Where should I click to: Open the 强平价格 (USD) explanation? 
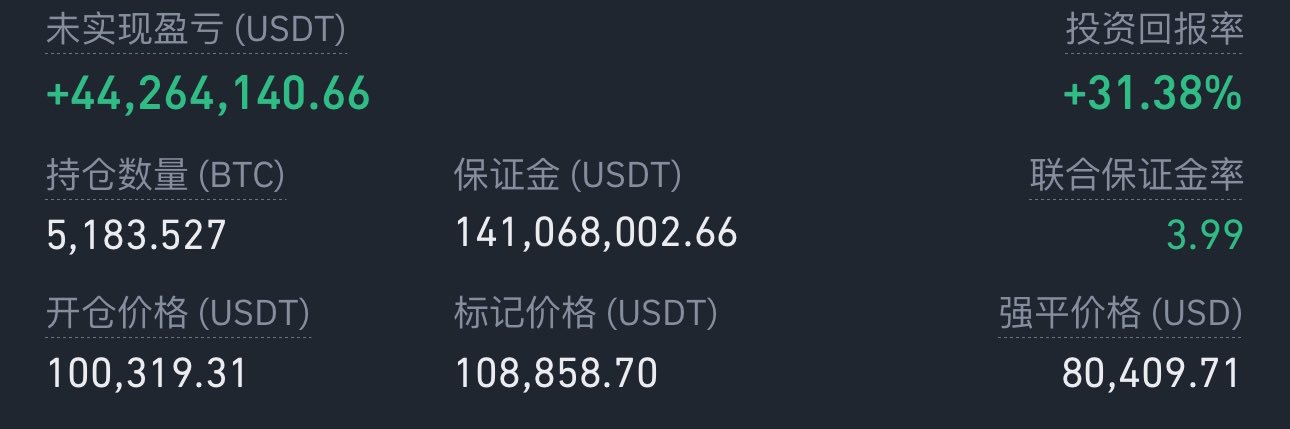pyautogui.click(x=1120, y=315)
